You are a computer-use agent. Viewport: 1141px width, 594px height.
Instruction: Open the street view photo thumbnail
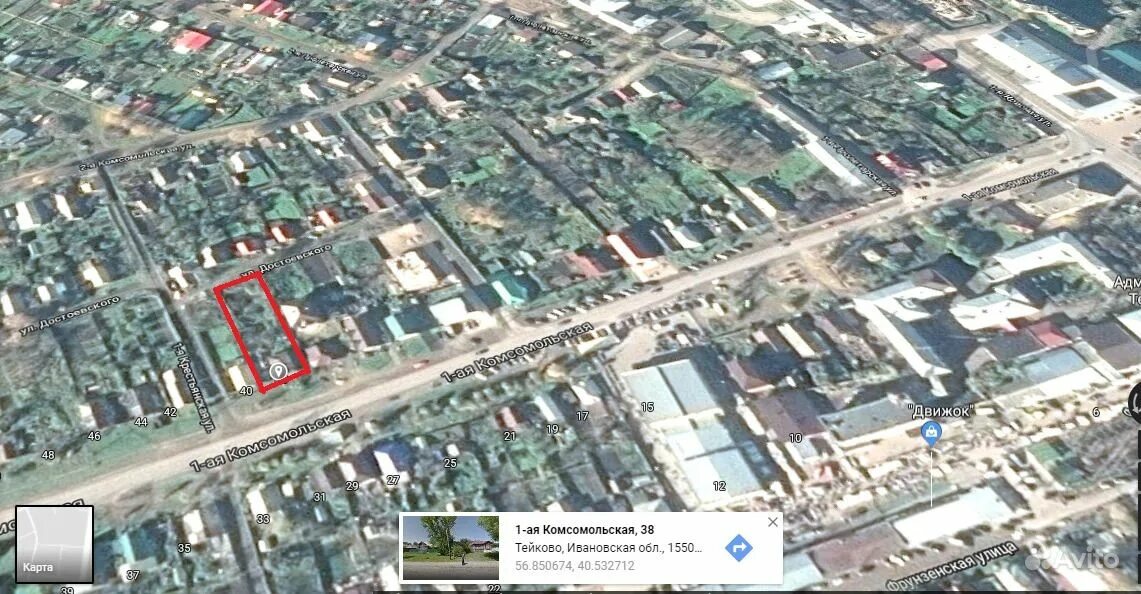pyautogui.click(x=450, y=548)
